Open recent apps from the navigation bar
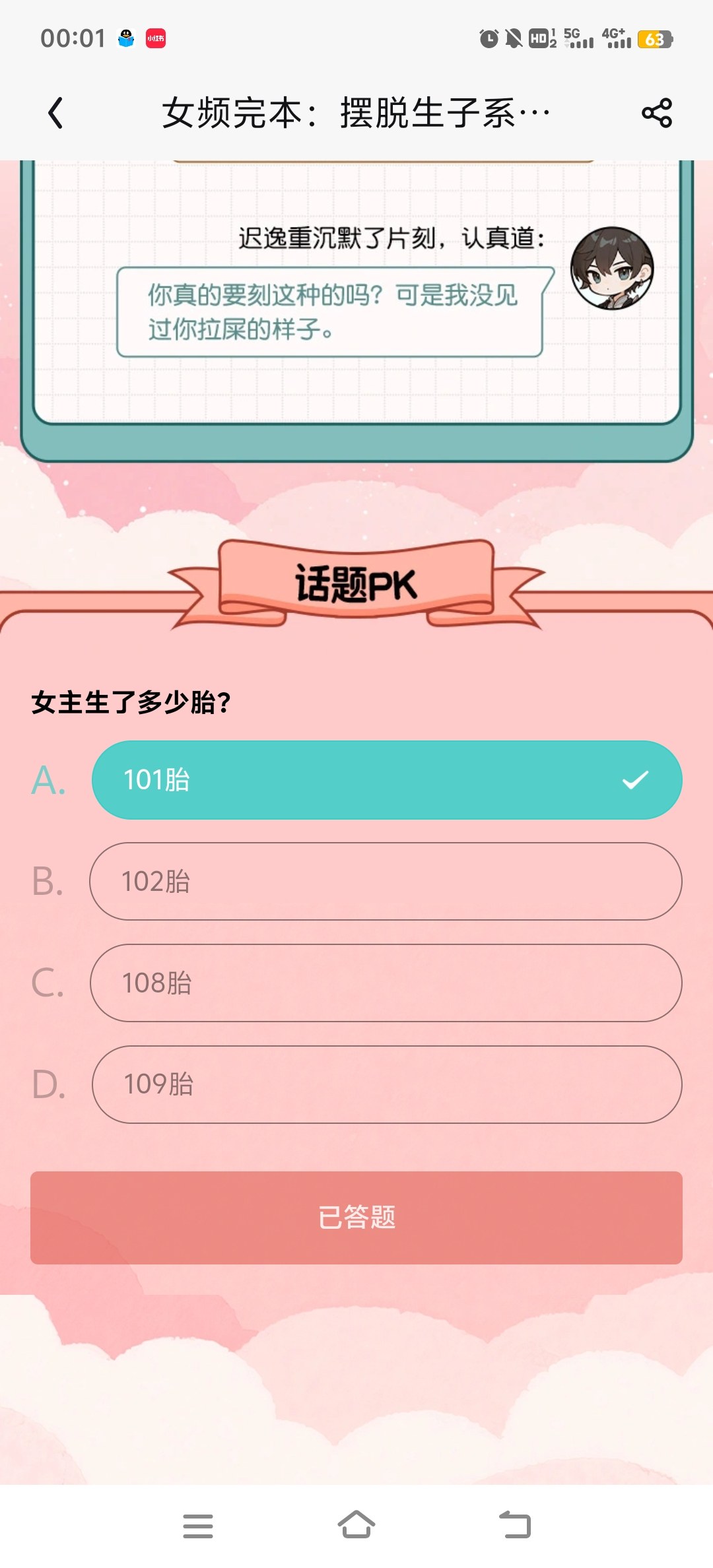Viewport: 713px width, 1568px height. coord(198,1526)
